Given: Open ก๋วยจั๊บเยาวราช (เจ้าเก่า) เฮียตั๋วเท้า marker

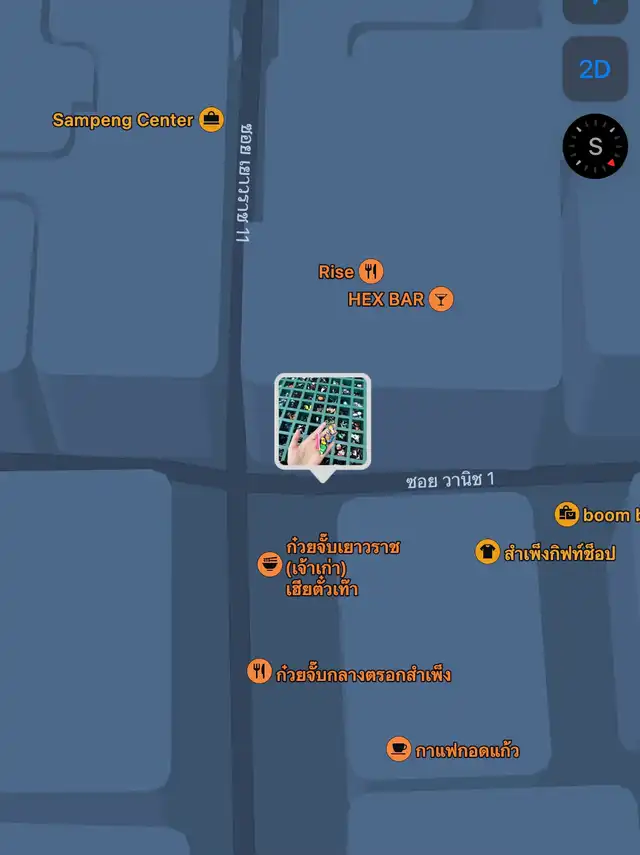Looking at the screenshot, I should click(270, 565).
